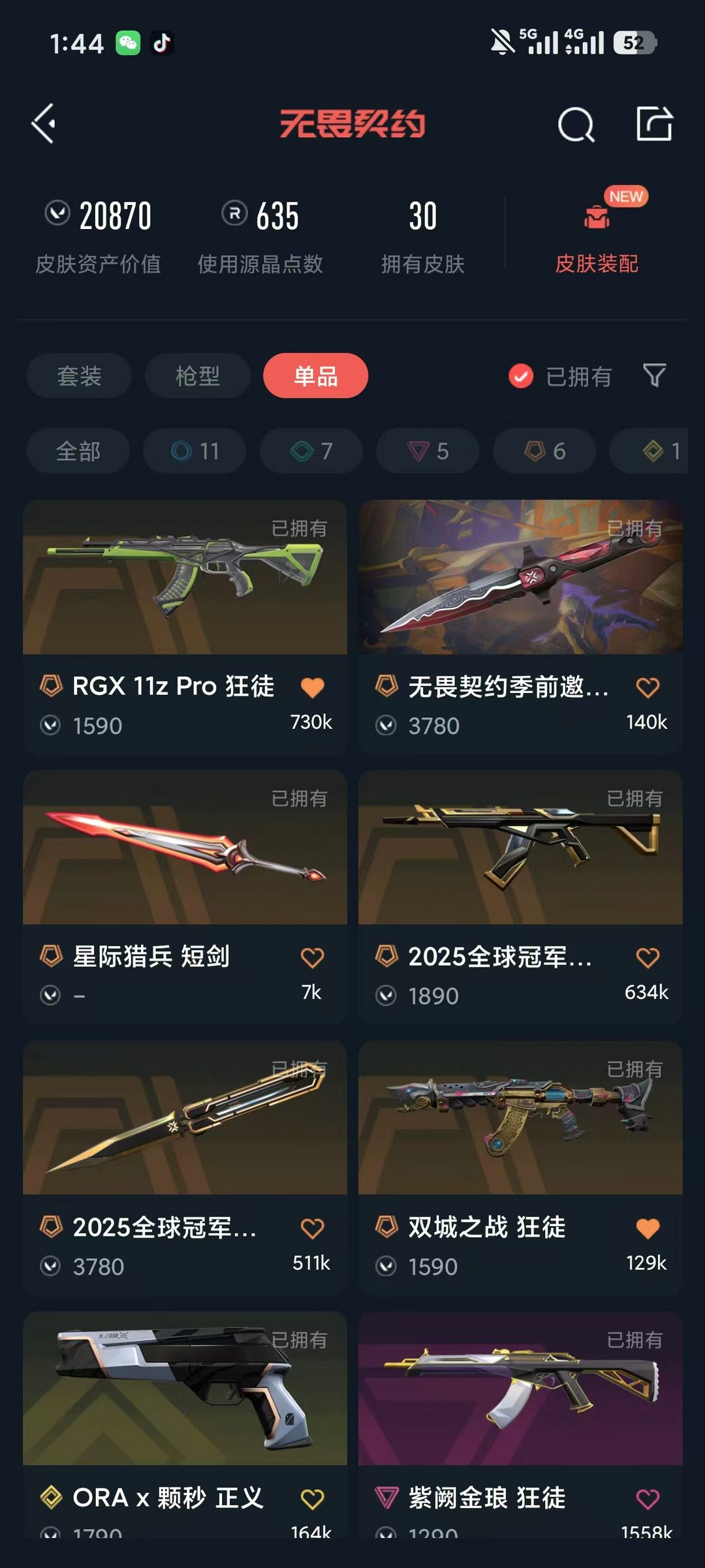Open 星际猎兵 短剑 skin card
This screenshot has width=705, height=1568.
pos(185,897)
